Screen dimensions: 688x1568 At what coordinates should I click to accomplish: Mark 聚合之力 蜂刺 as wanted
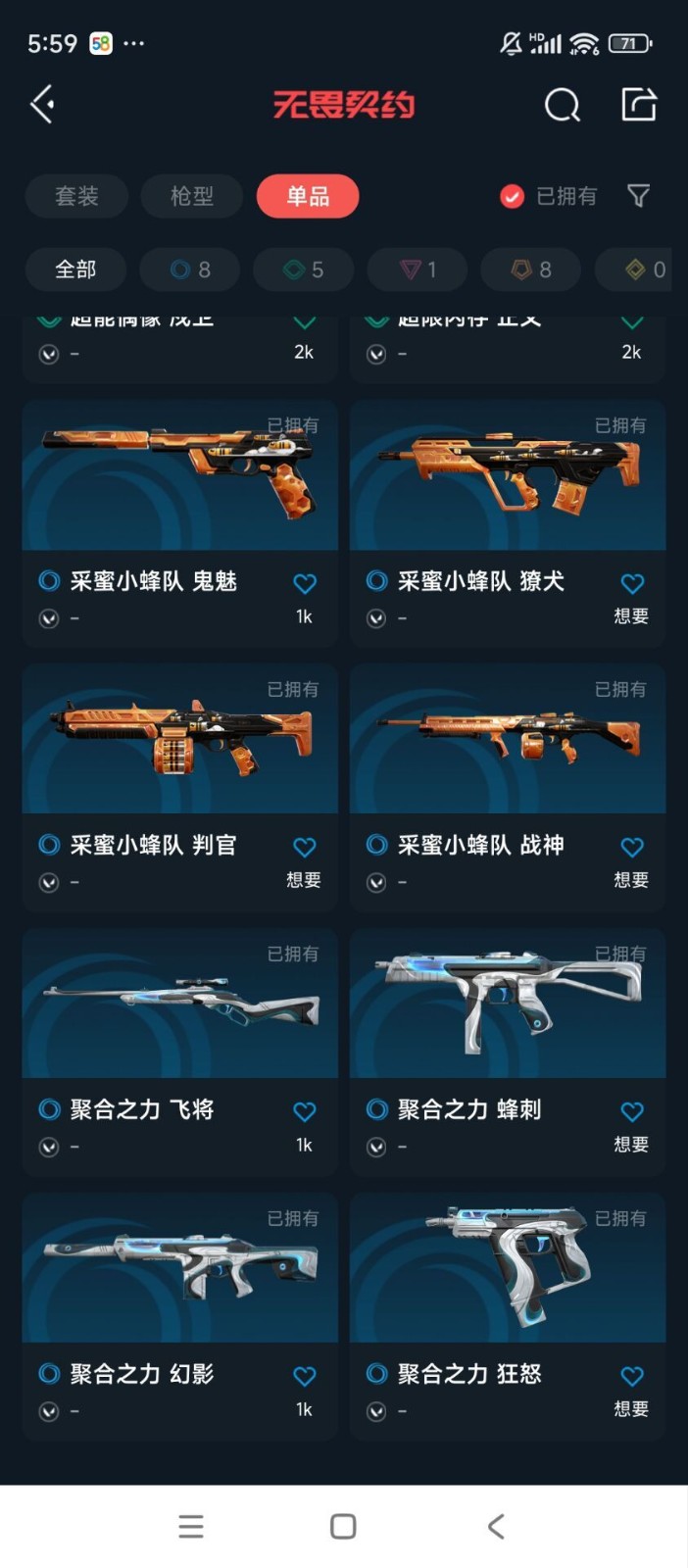coord(632,1112)
